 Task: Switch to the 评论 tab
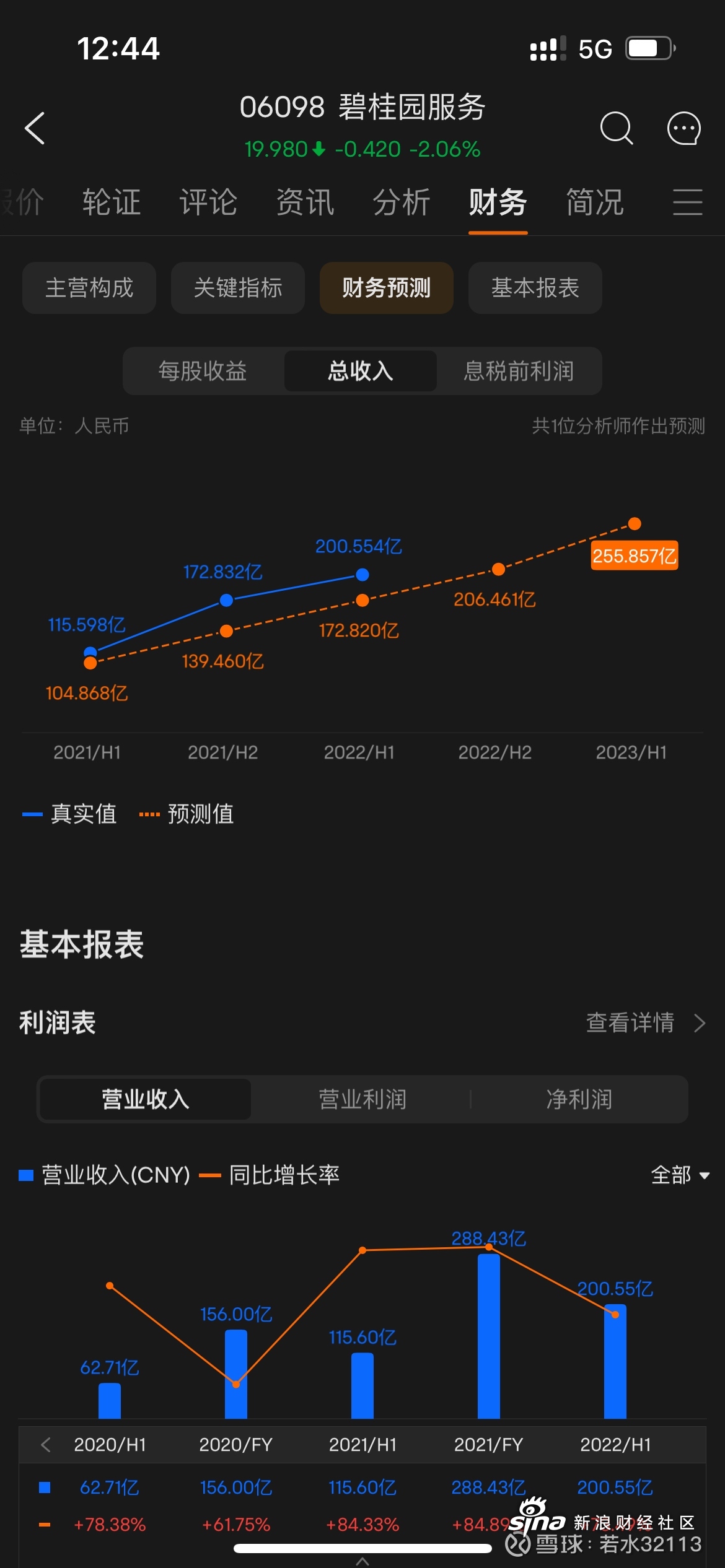208,203
